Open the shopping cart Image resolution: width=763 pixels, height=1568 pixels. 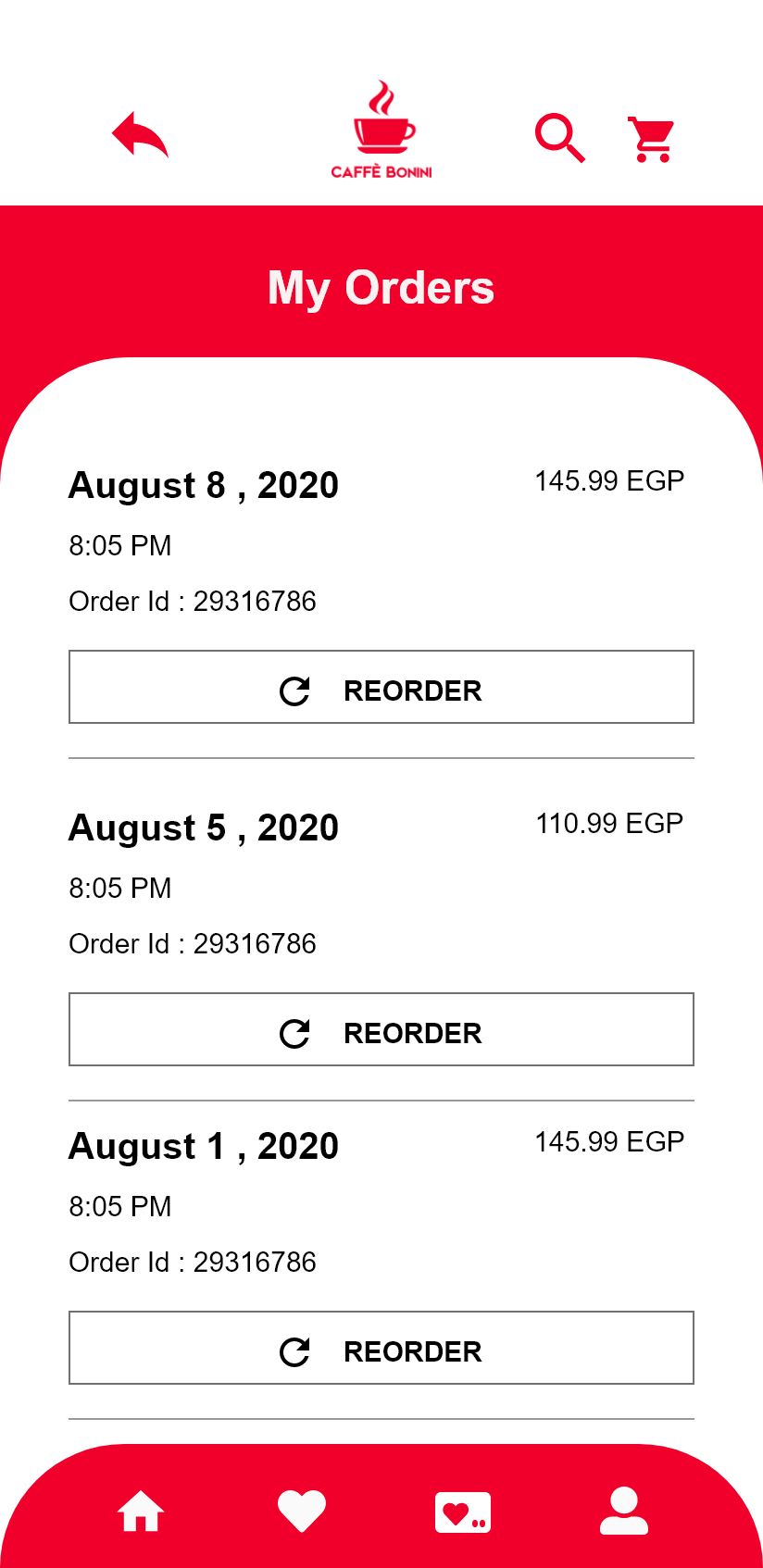(652, 139)
